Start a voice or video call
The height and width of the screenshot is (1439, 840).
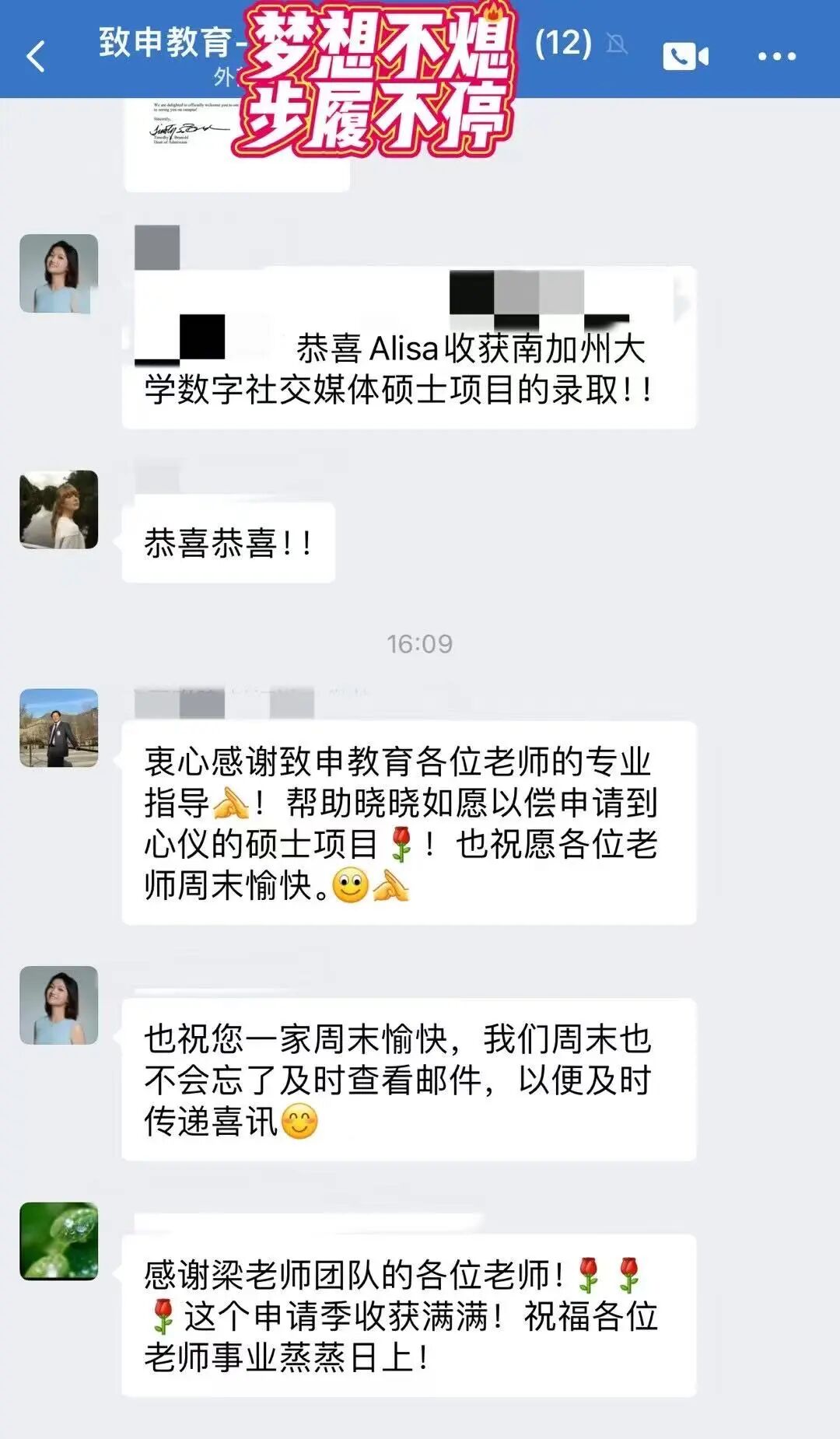point(684,56)
